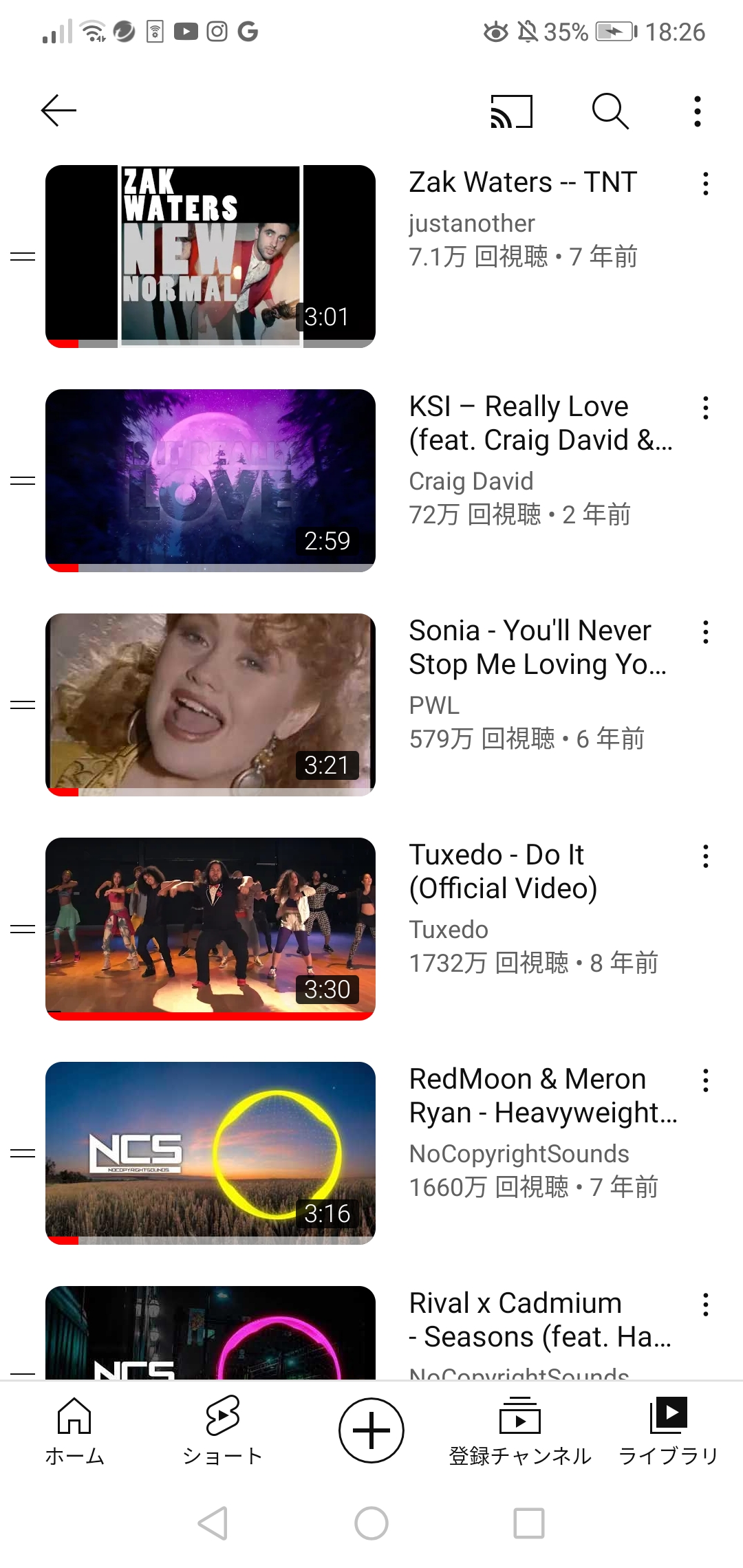Switch to the ショート tab

(x=223, y=1430)
